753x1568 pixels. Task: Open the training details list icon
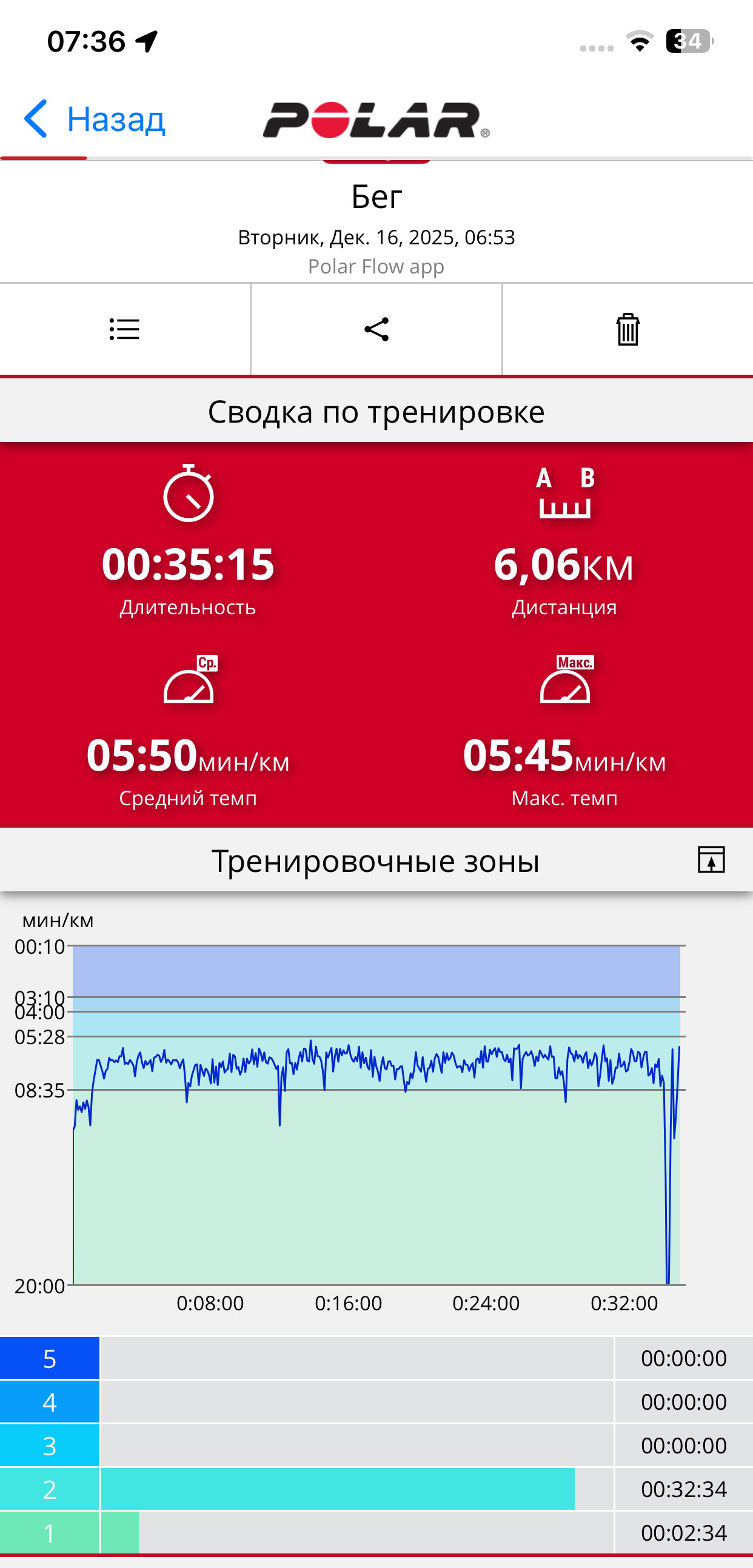[124, 329]
